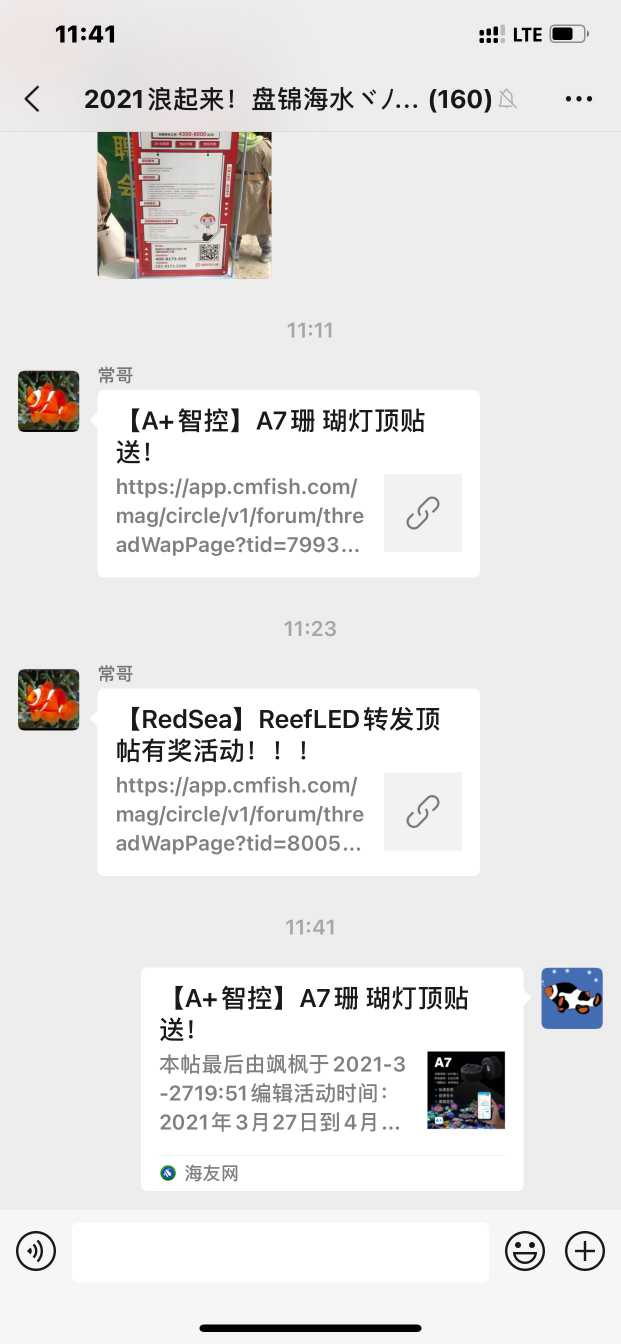This screenshot has width=621, height=1344.
Task: Focus the message text field
Action: tap(280, 1251)
